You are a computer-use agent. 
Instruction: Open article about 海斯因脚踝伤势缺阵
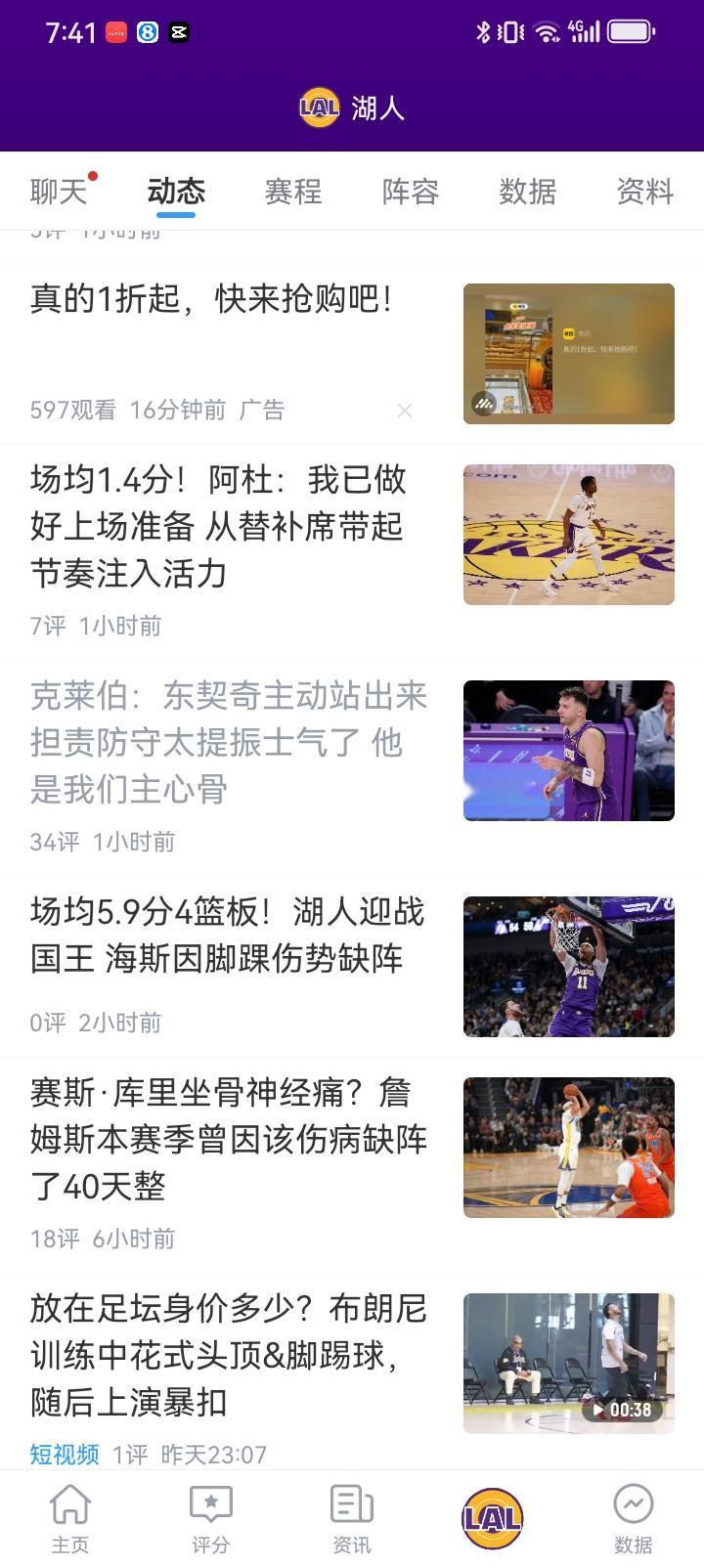pos(227,936)
